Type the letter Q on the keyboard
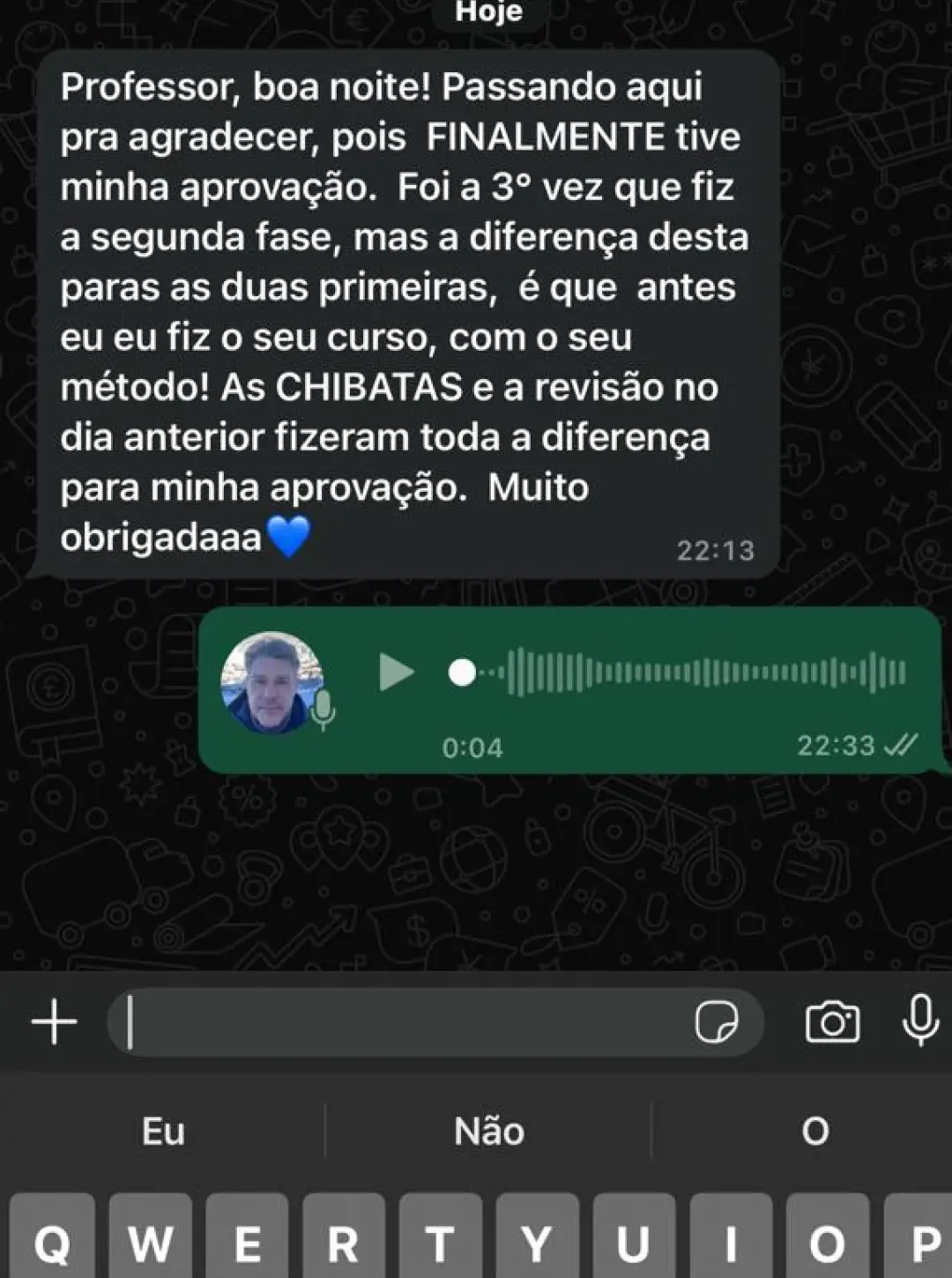This screenshot has width=952, height=1278. tap(53, 1241)
